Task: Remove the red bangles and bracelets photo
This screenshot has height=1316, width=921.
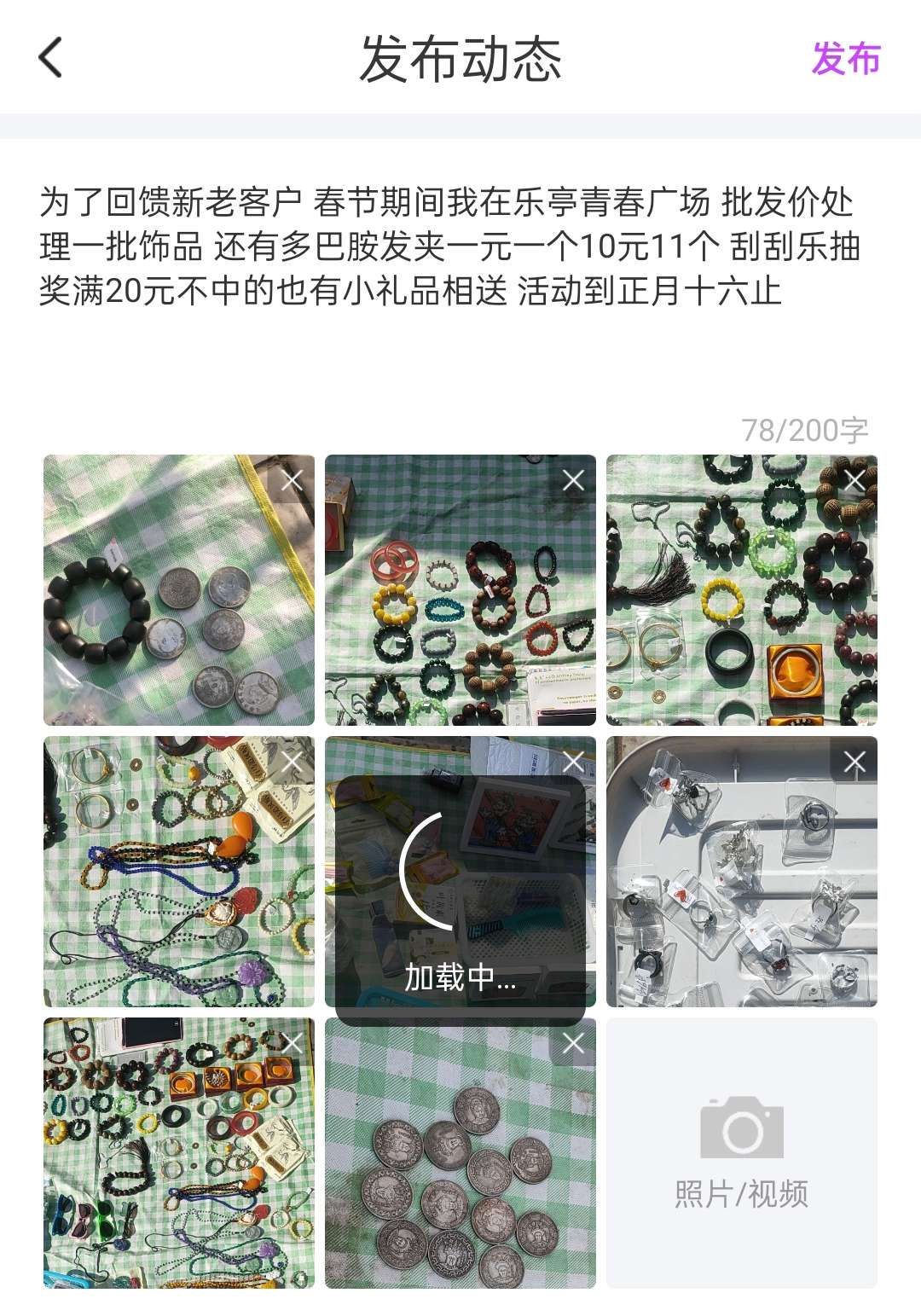Action: [x=574, y=480]
